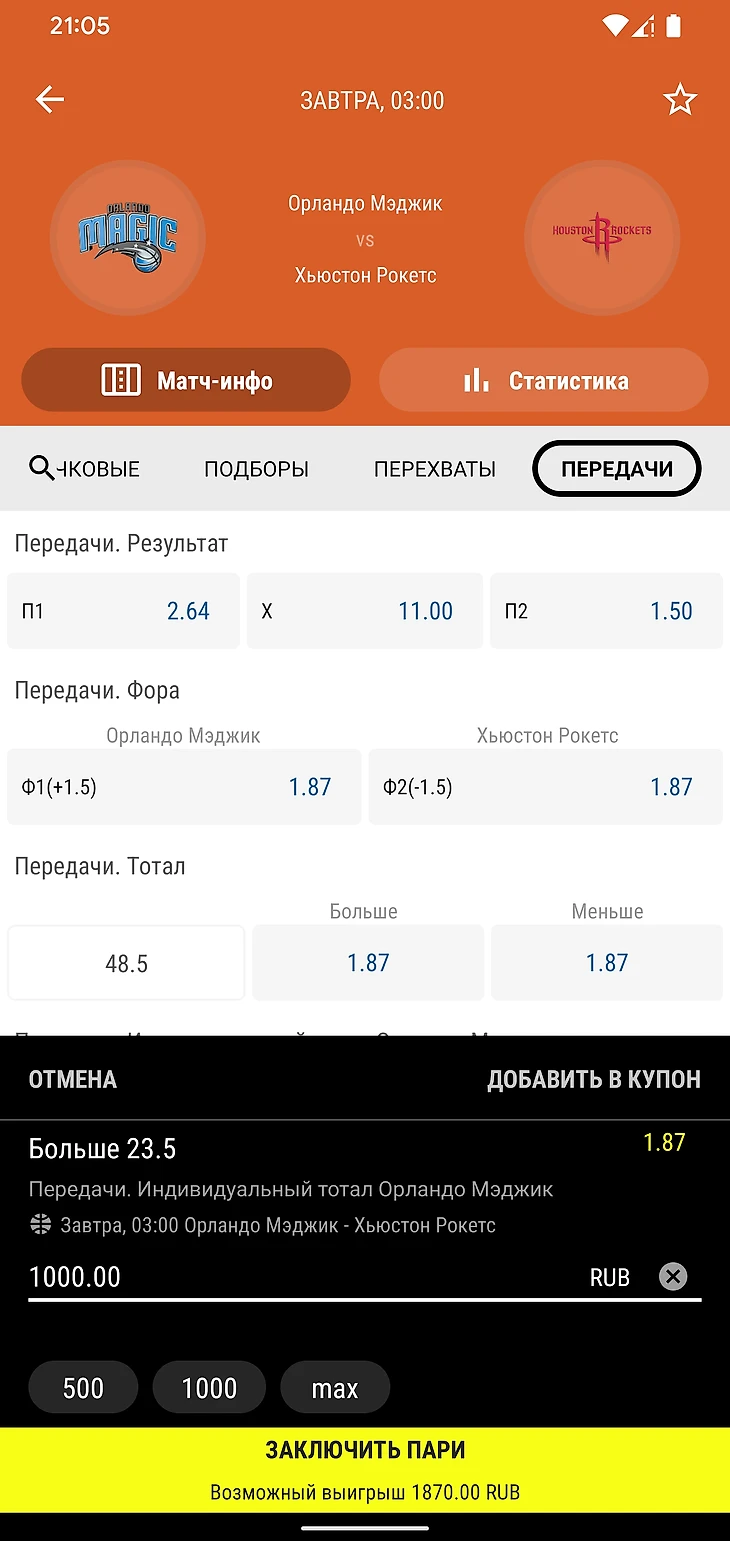Viewport: 730px width, 1541px height.
Task: Open the Статистика section
Action: click(544, 380)
